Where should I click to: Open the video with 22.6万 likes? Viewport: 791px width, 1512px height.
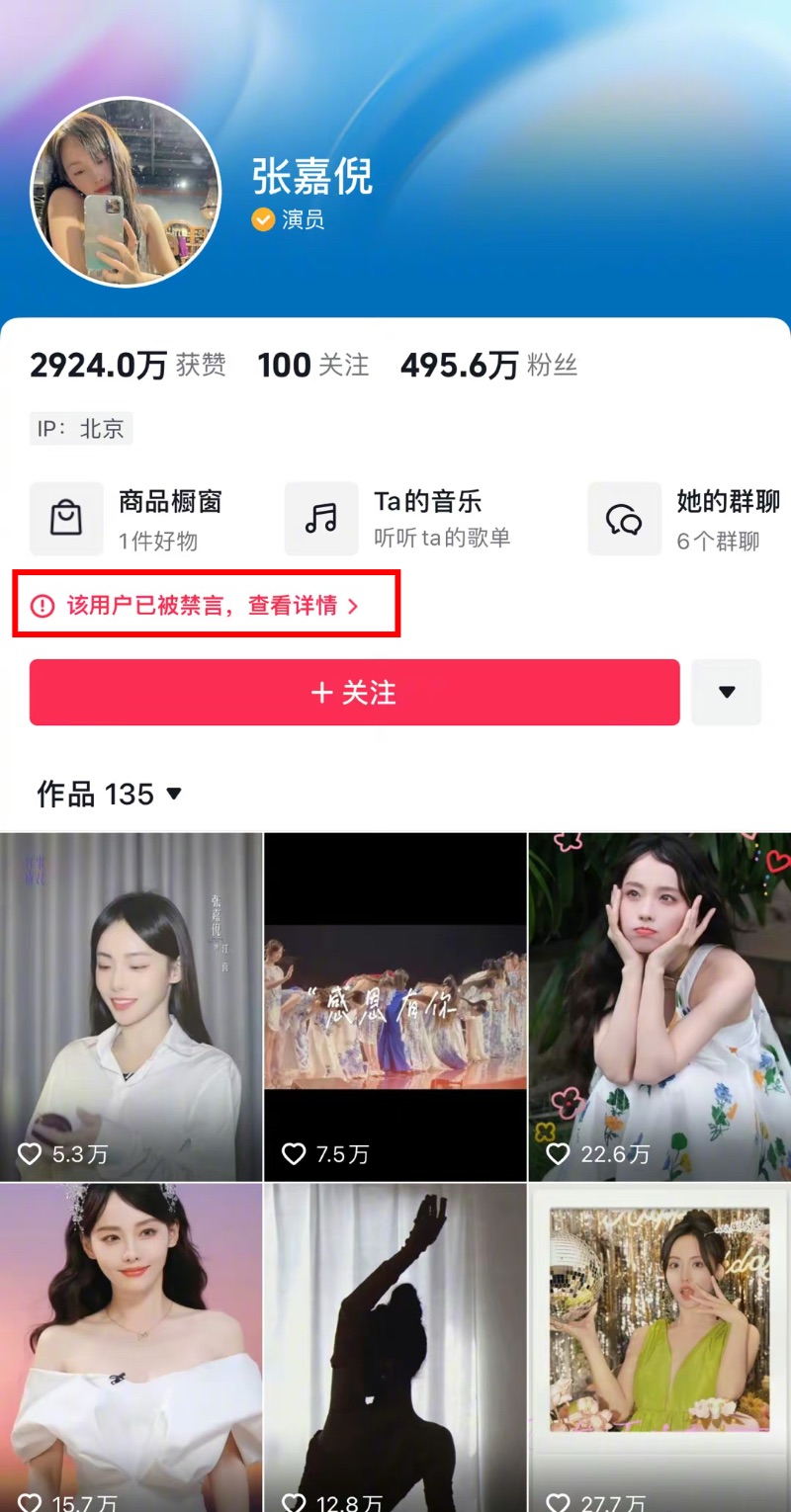click(x=659, y=1006)
